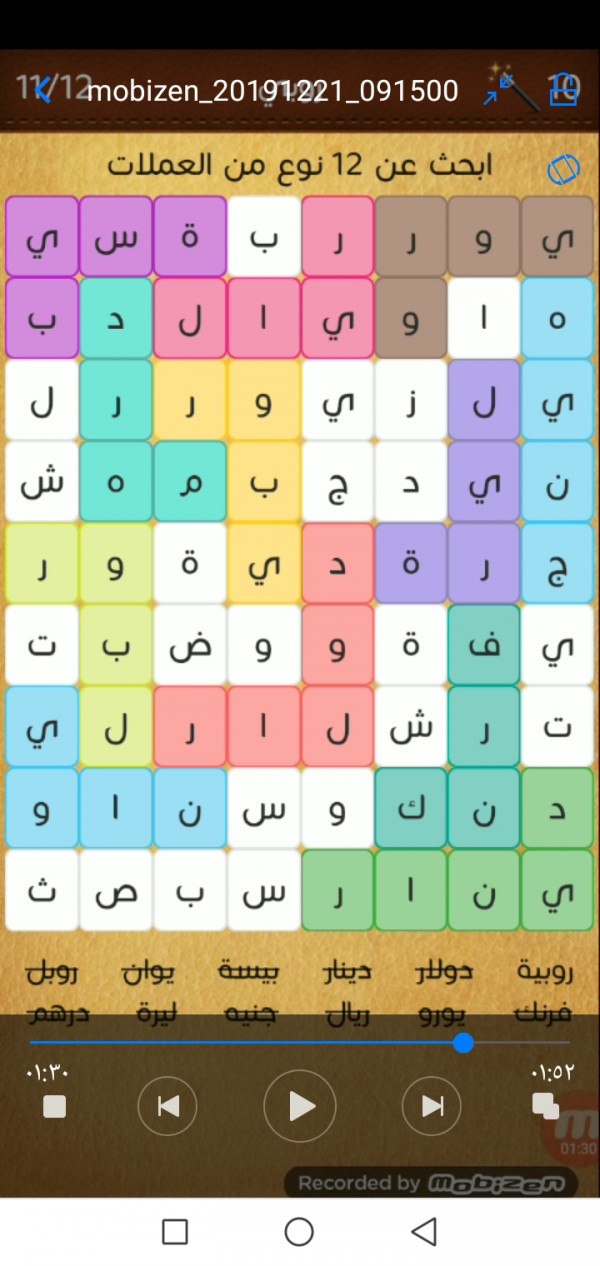Go back using the top-left arrow
The image size is (600, 1266).
tap(42, 91)
